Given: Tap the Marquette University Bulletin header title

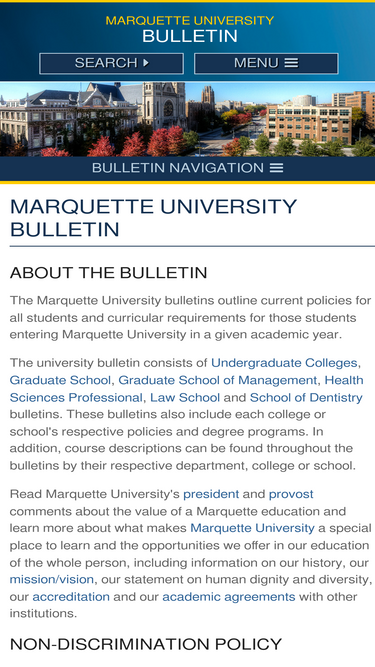Looking at the screenshot, I should pyautogui.click(x=190, y=29).
